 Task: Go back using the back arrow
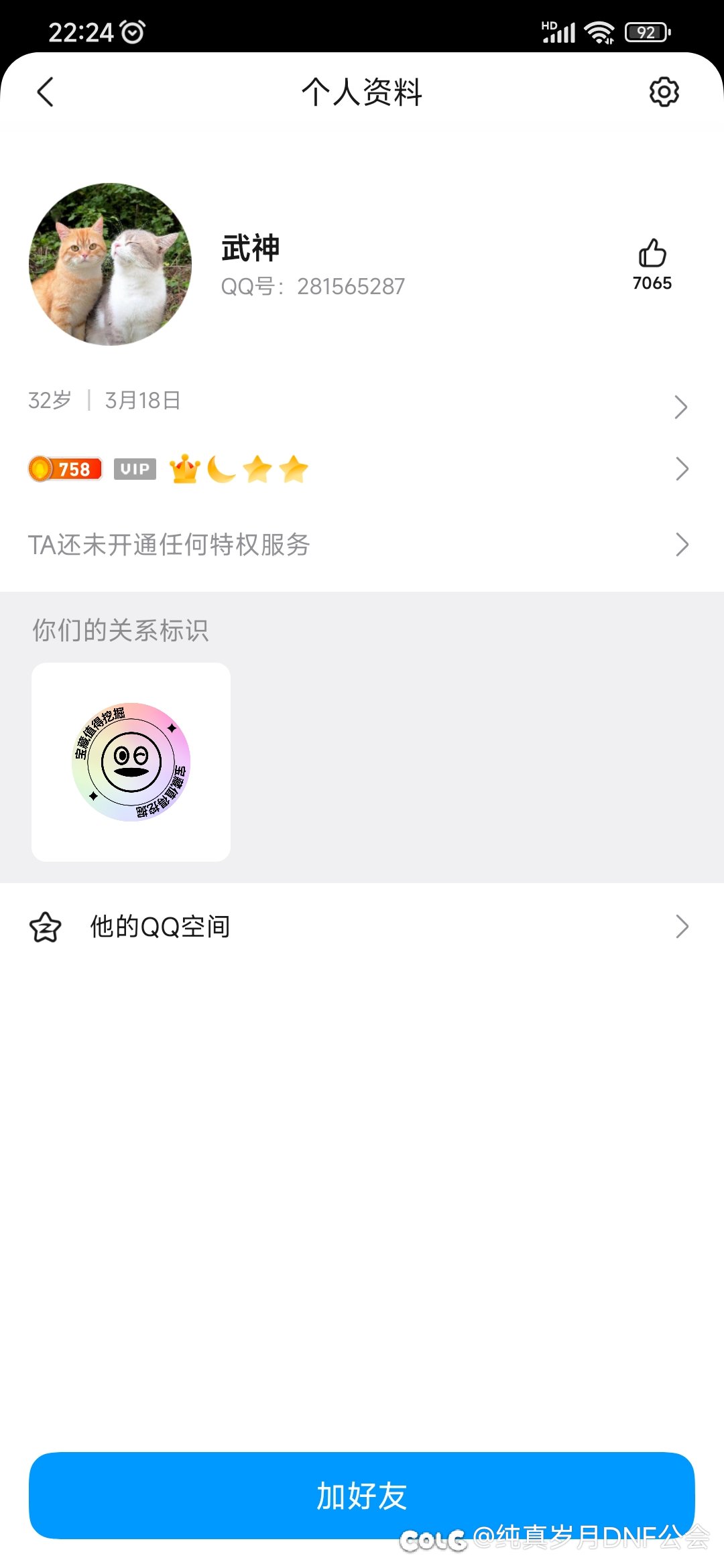46,93
